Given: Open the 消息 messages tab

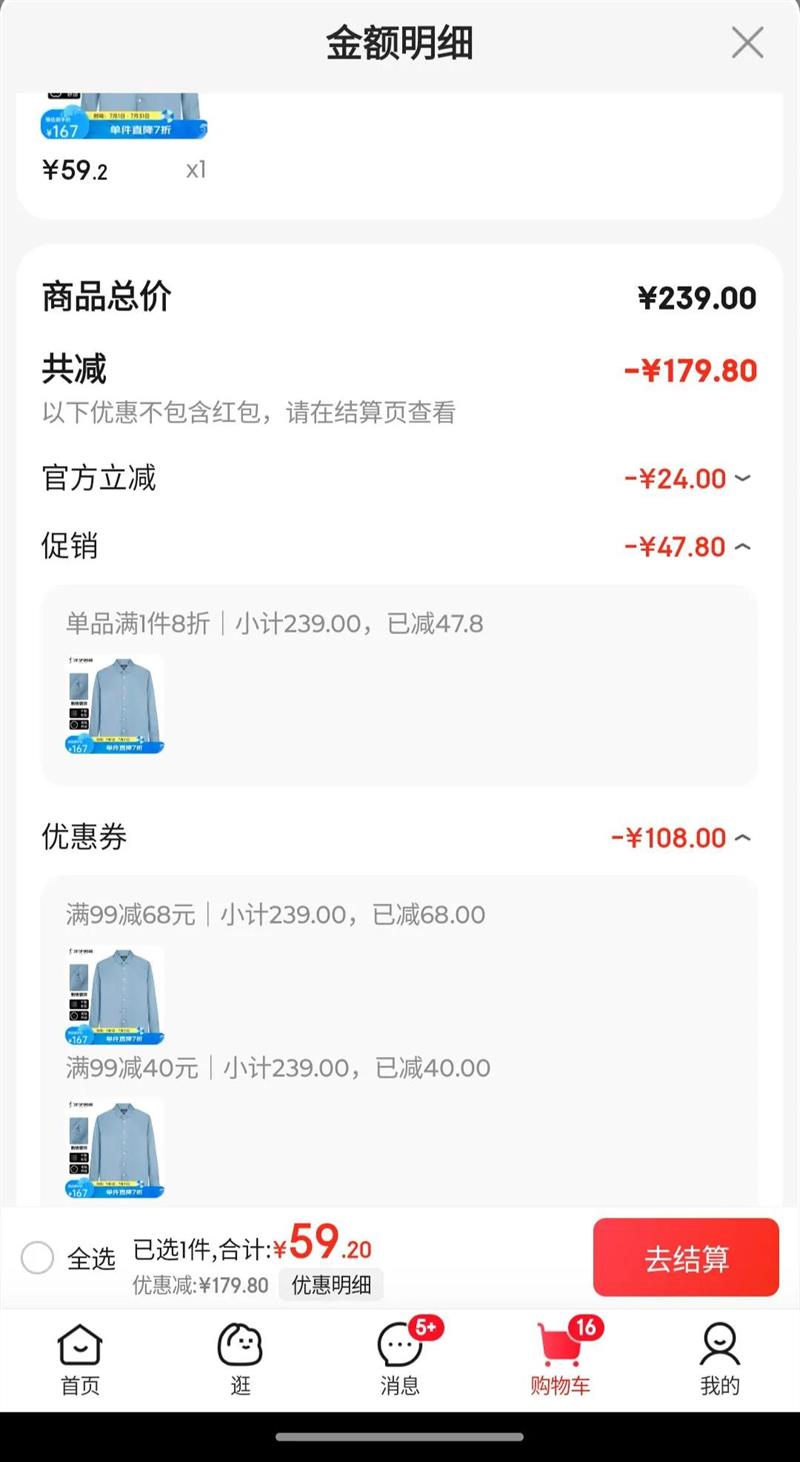Looking at the screenshot, I should coord(400,1358).
